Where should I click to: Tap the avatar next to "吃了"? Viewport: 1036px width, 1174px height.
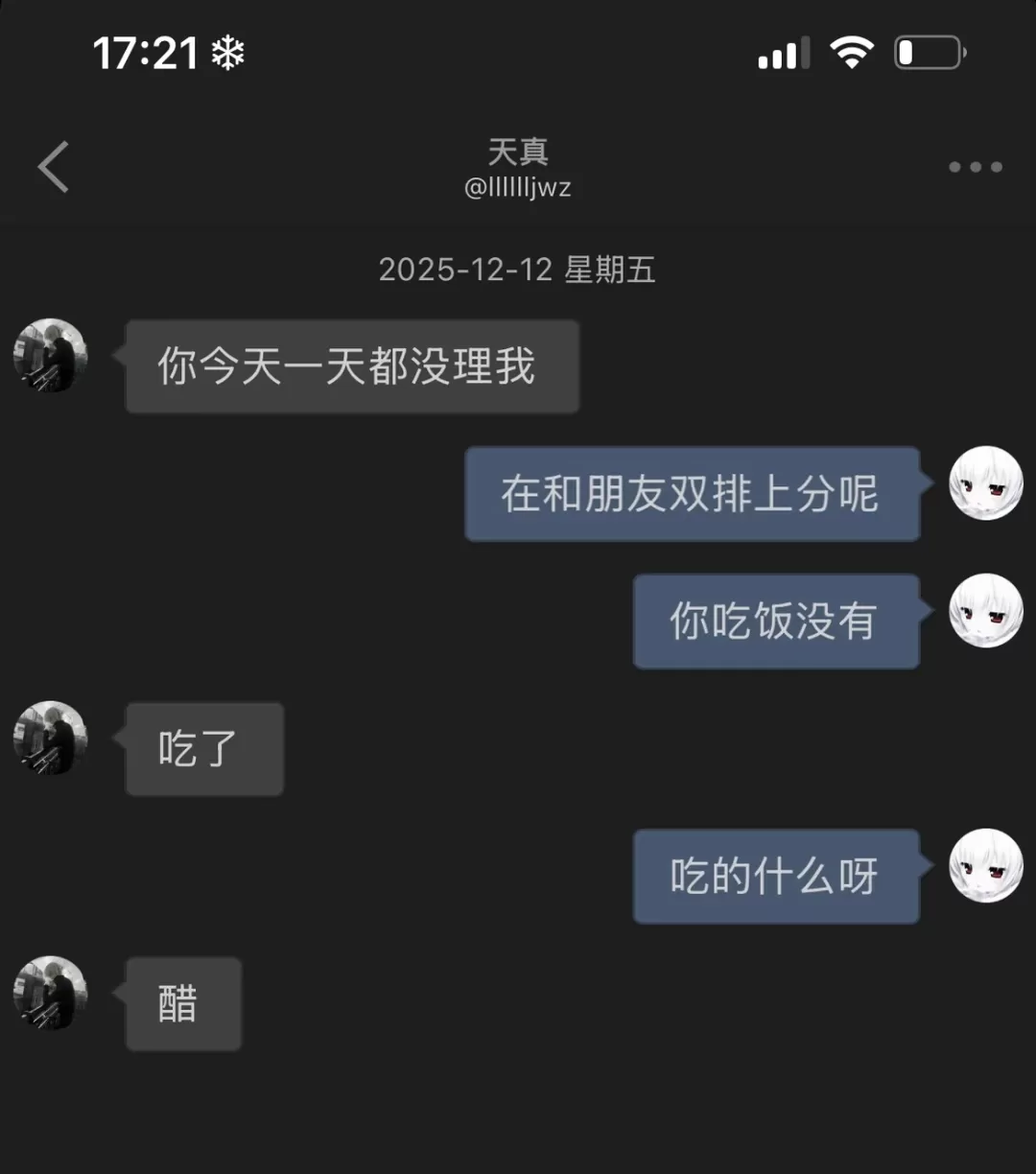[50, 738]
